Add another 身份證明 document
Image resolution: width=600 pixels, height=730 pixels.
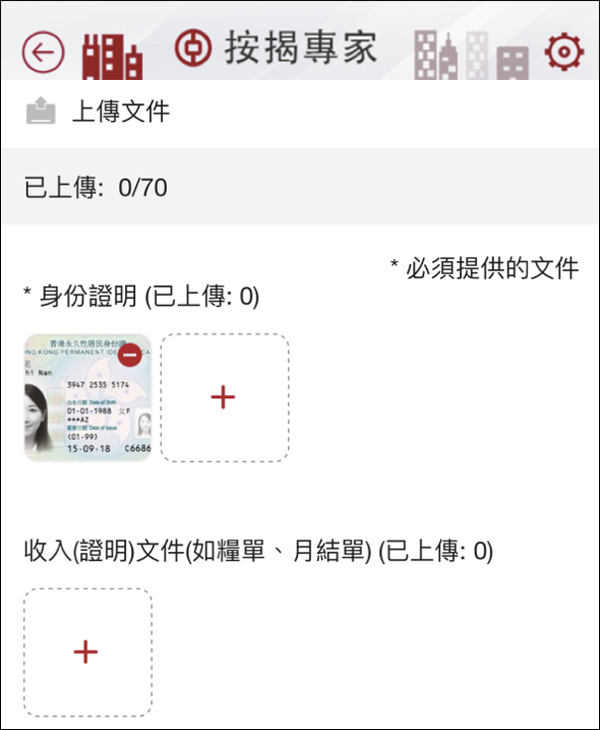(224, 397)
